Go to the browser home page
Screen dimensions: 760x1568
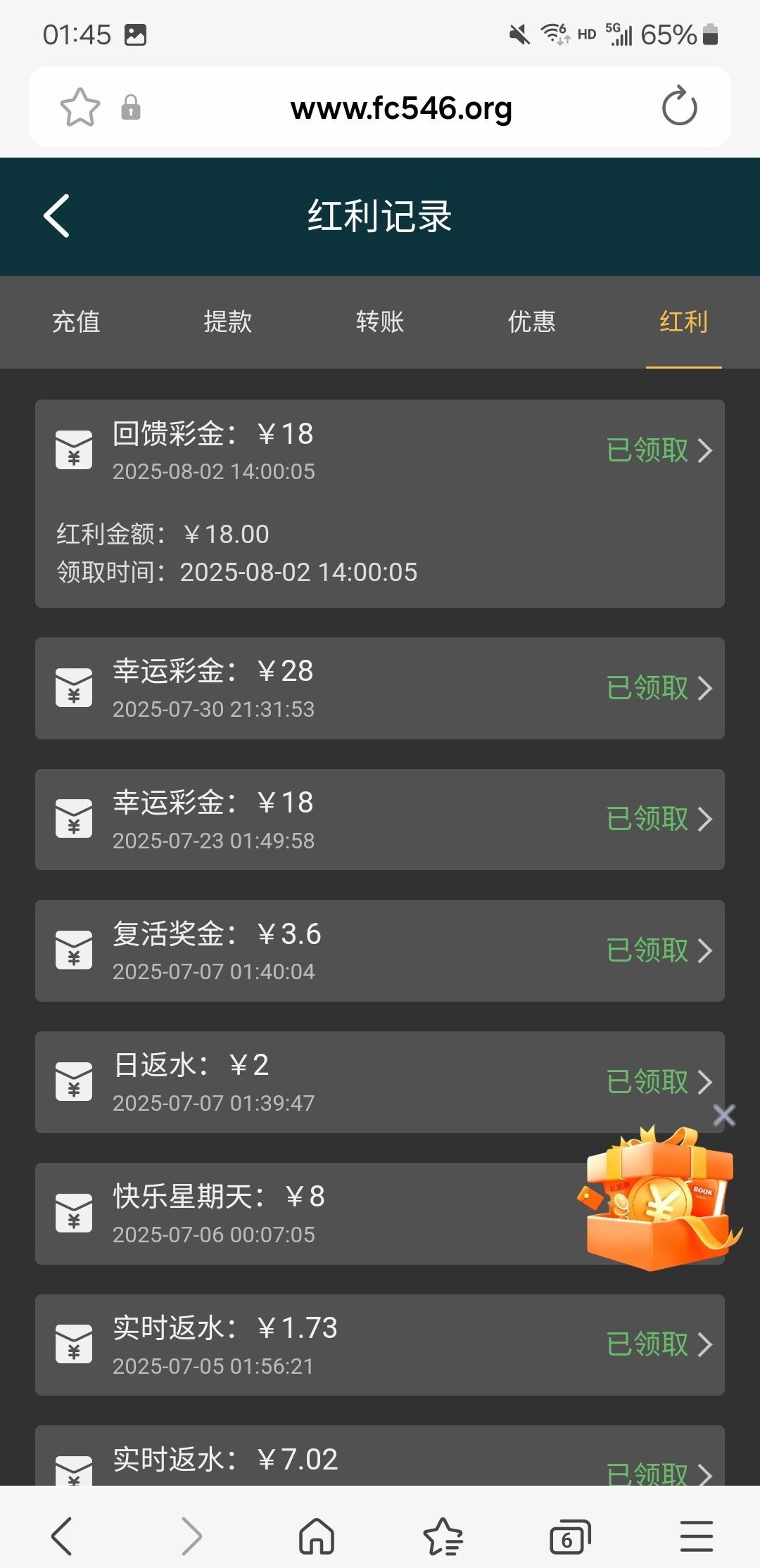coord(317,1536)
